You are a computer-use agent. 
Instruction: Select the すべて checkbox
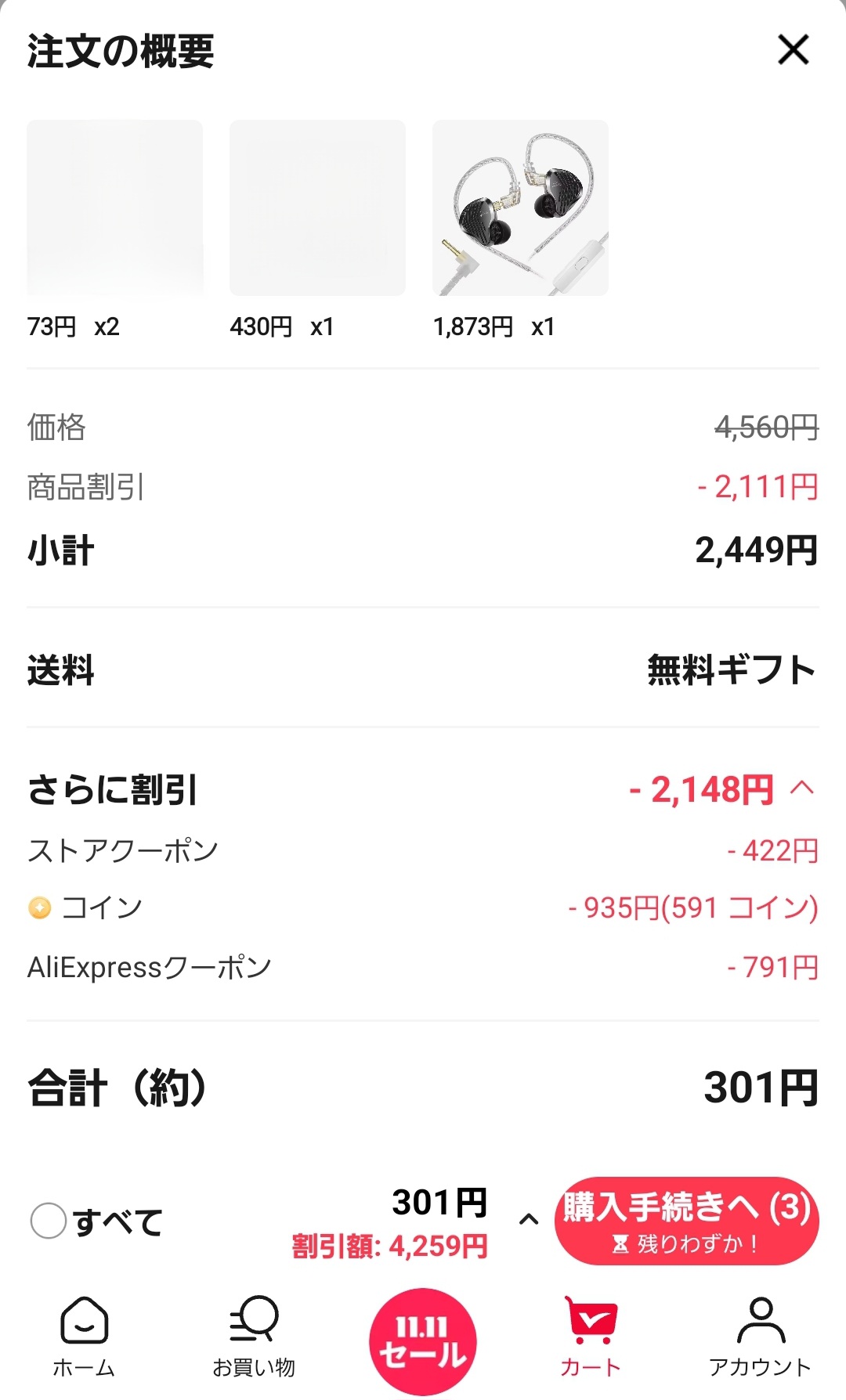[49, 1221]
